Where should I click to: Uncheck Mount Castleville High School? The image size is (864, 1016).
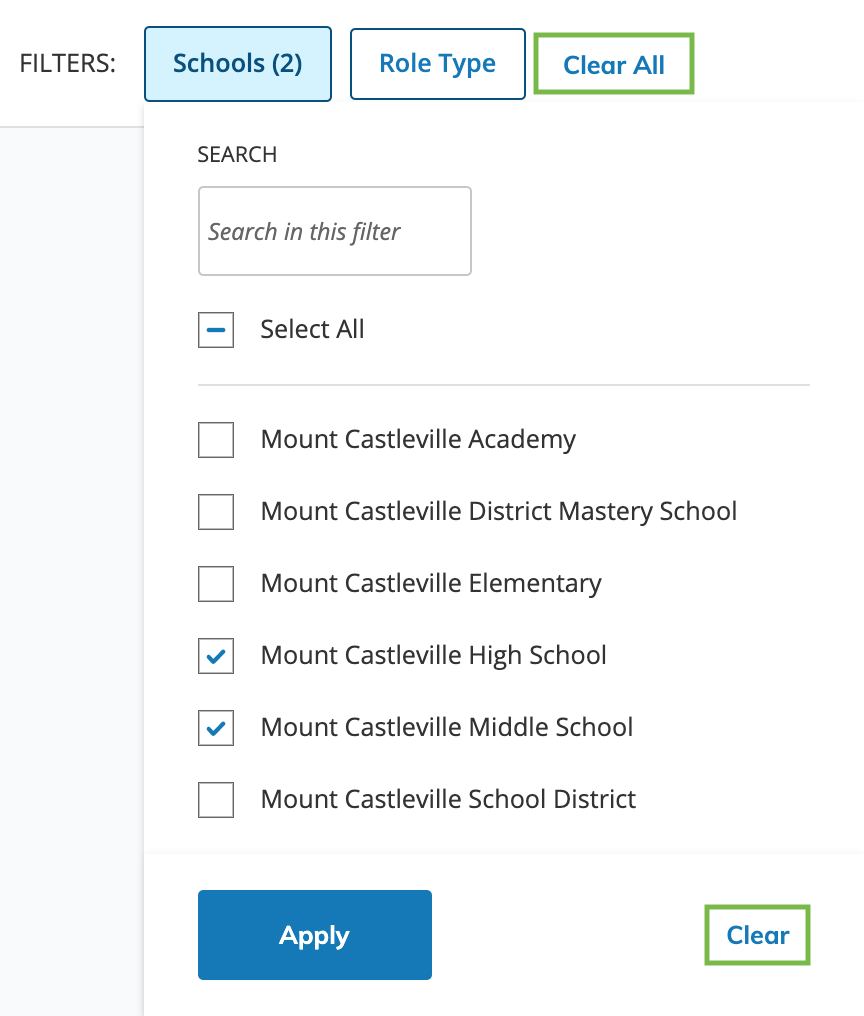point(216,656)
